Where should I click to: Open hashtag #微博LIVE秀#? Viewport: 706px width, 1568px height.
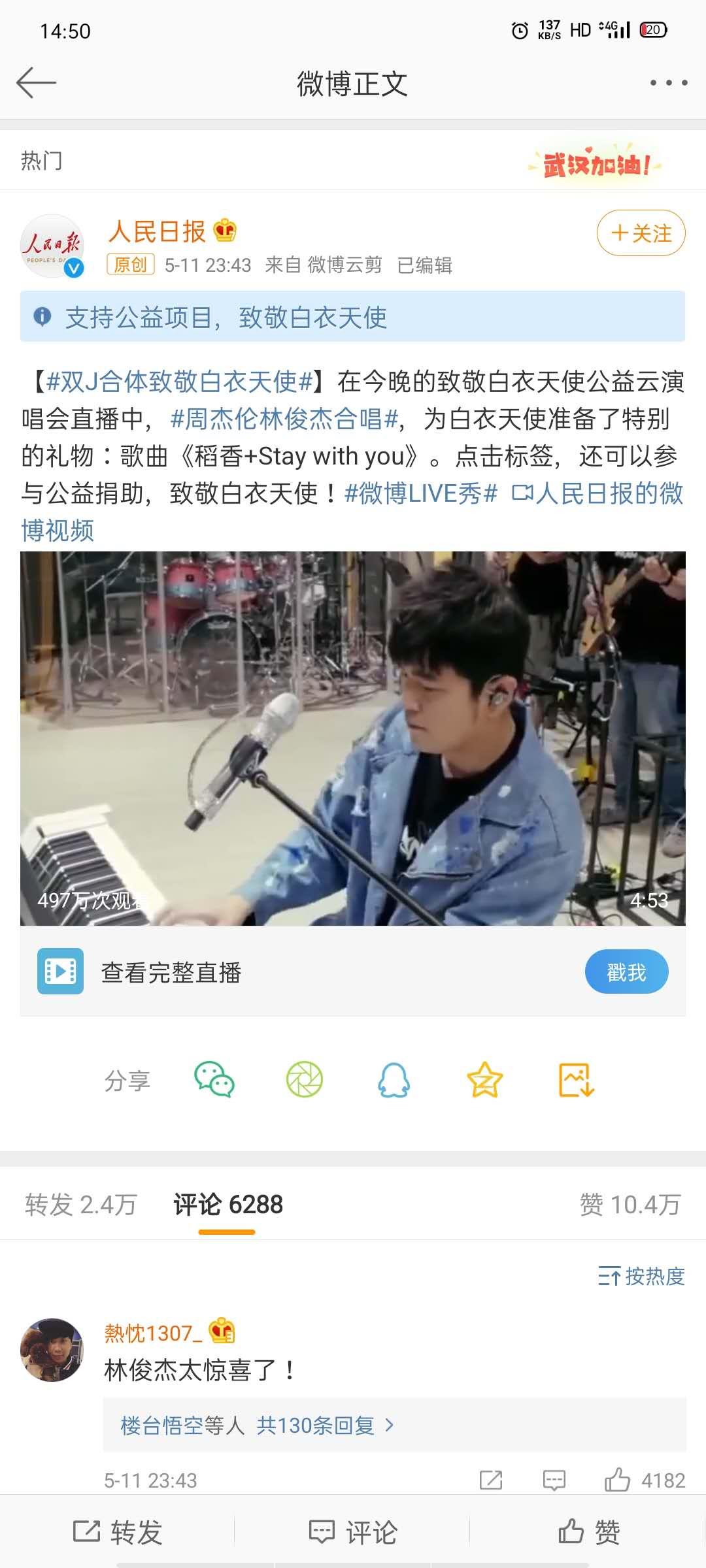(421, 493)
